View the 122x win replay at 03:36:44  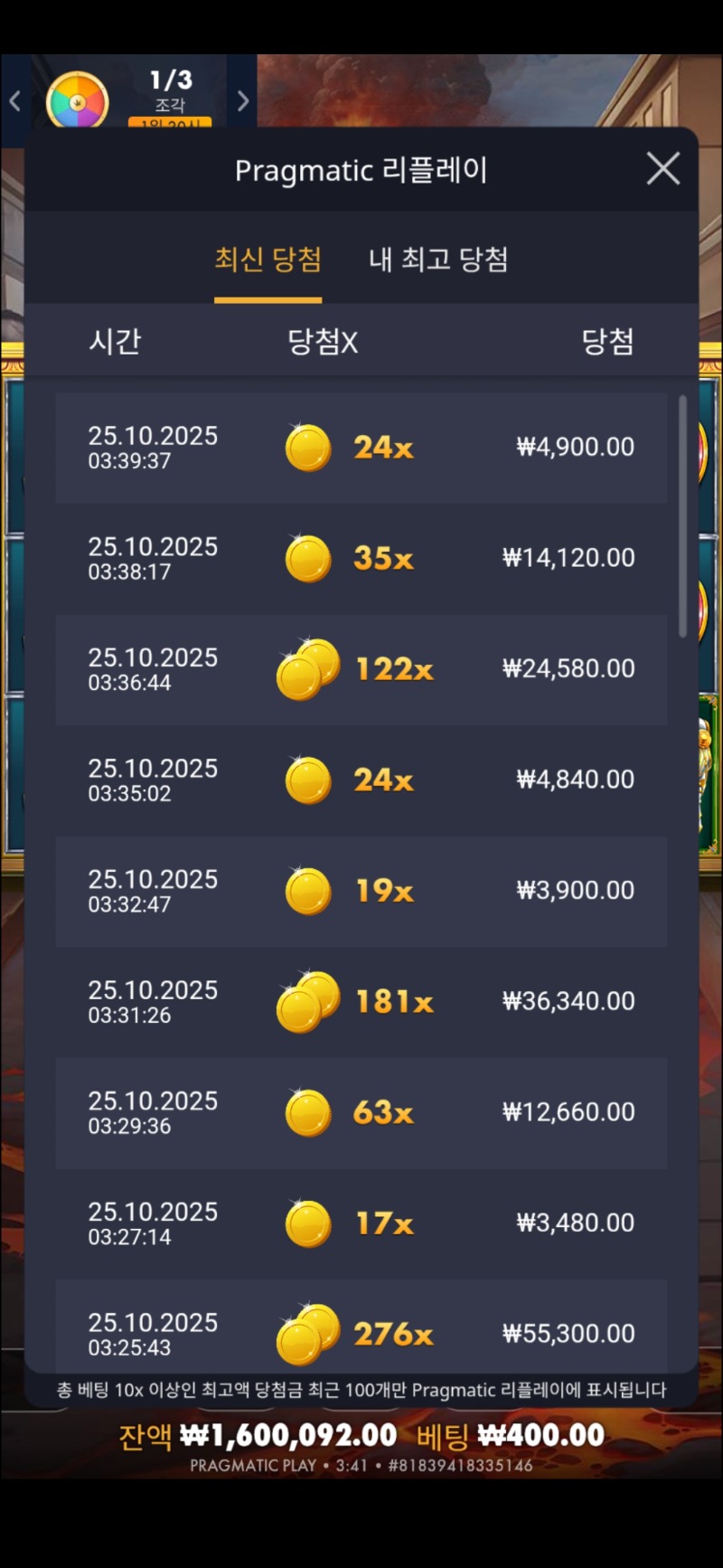point(361,670)
